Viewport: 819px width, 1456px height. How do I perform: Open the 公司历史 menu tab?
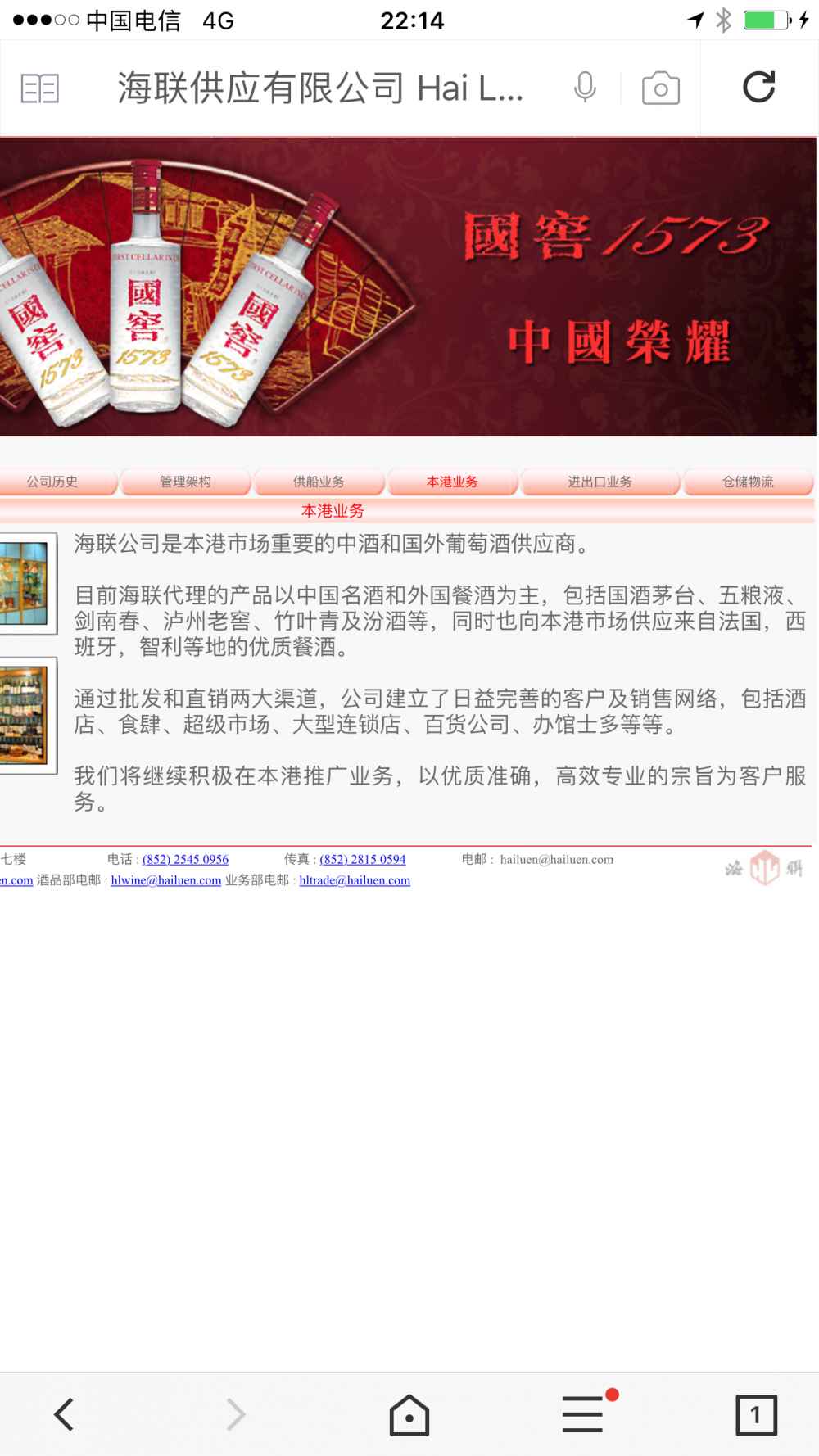pos(52,482)
